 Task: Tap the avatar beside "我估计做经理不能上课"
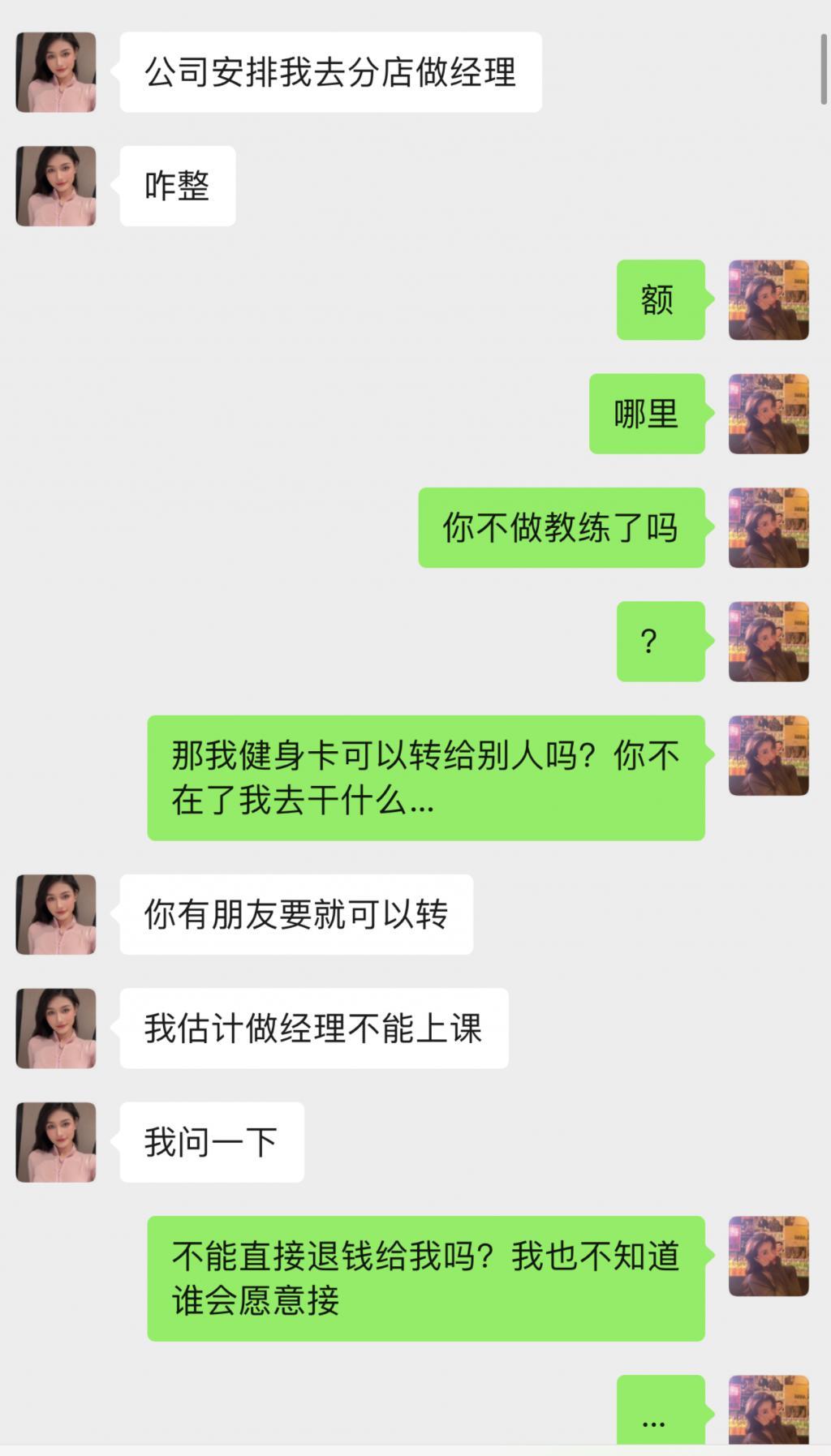(56, 1029)
